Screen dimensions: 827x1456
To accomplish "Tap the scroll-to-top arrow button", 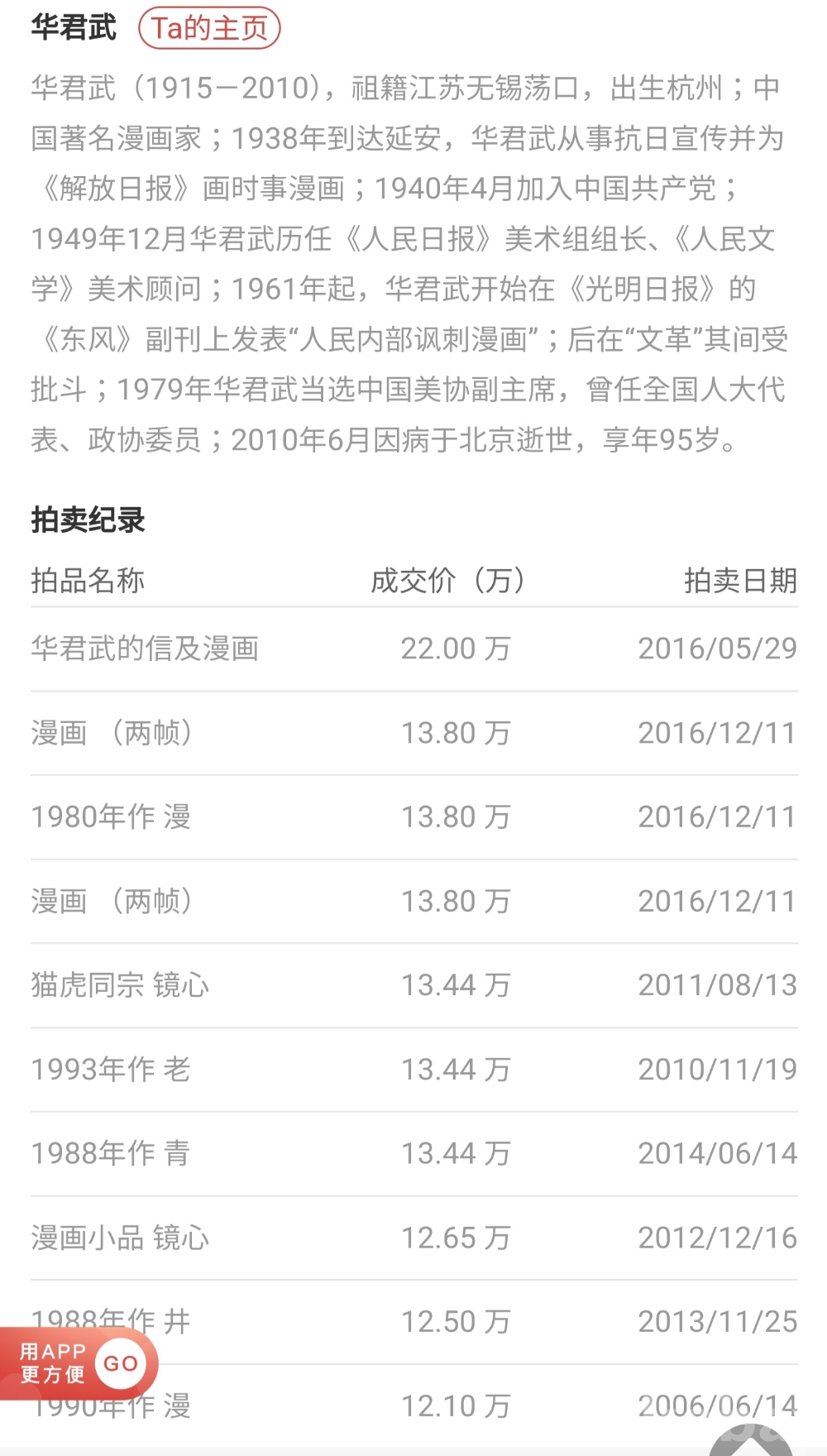I will point(750,1438).
